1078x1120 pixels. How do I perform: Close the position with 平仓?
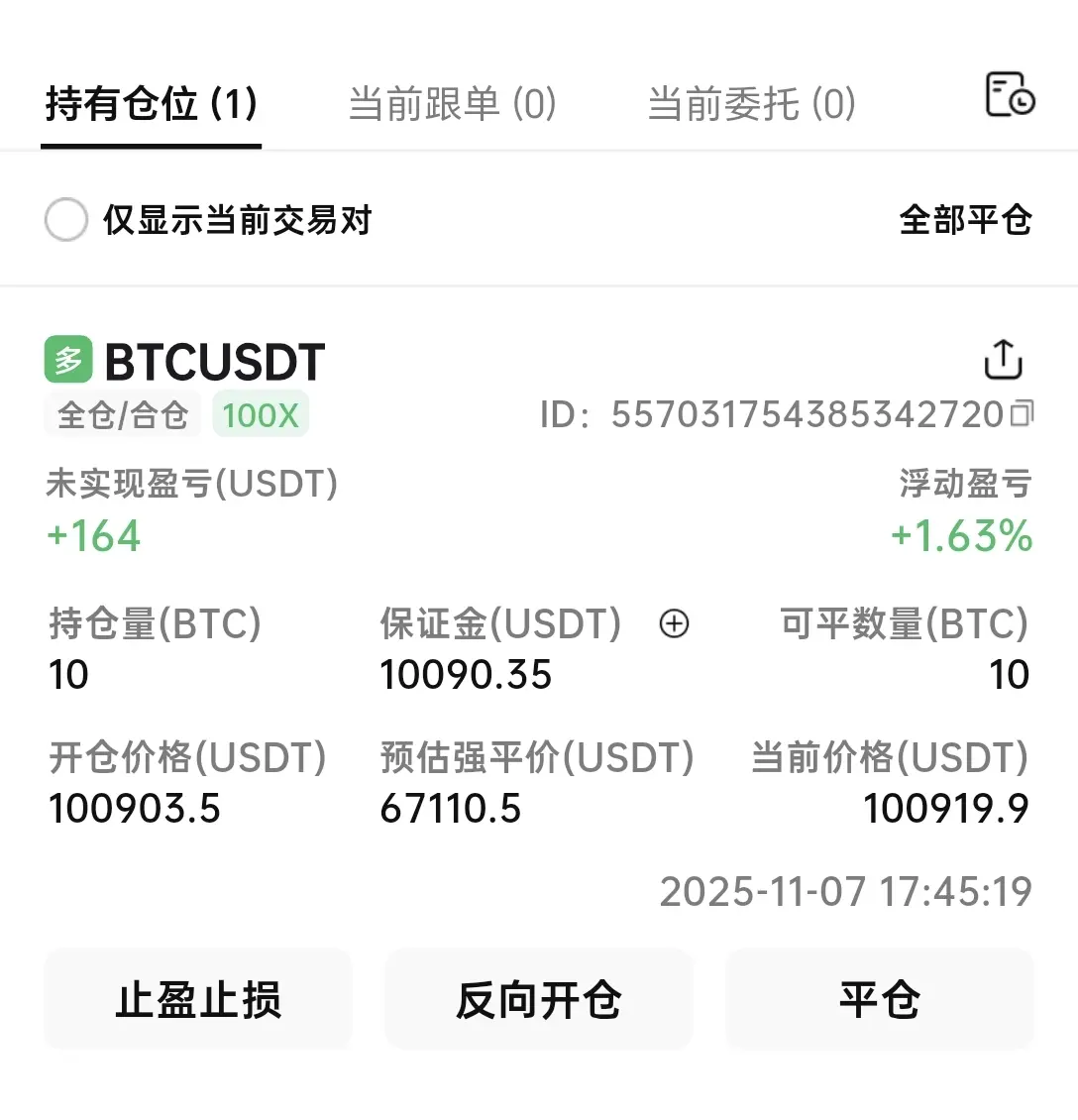click(879, 999)
